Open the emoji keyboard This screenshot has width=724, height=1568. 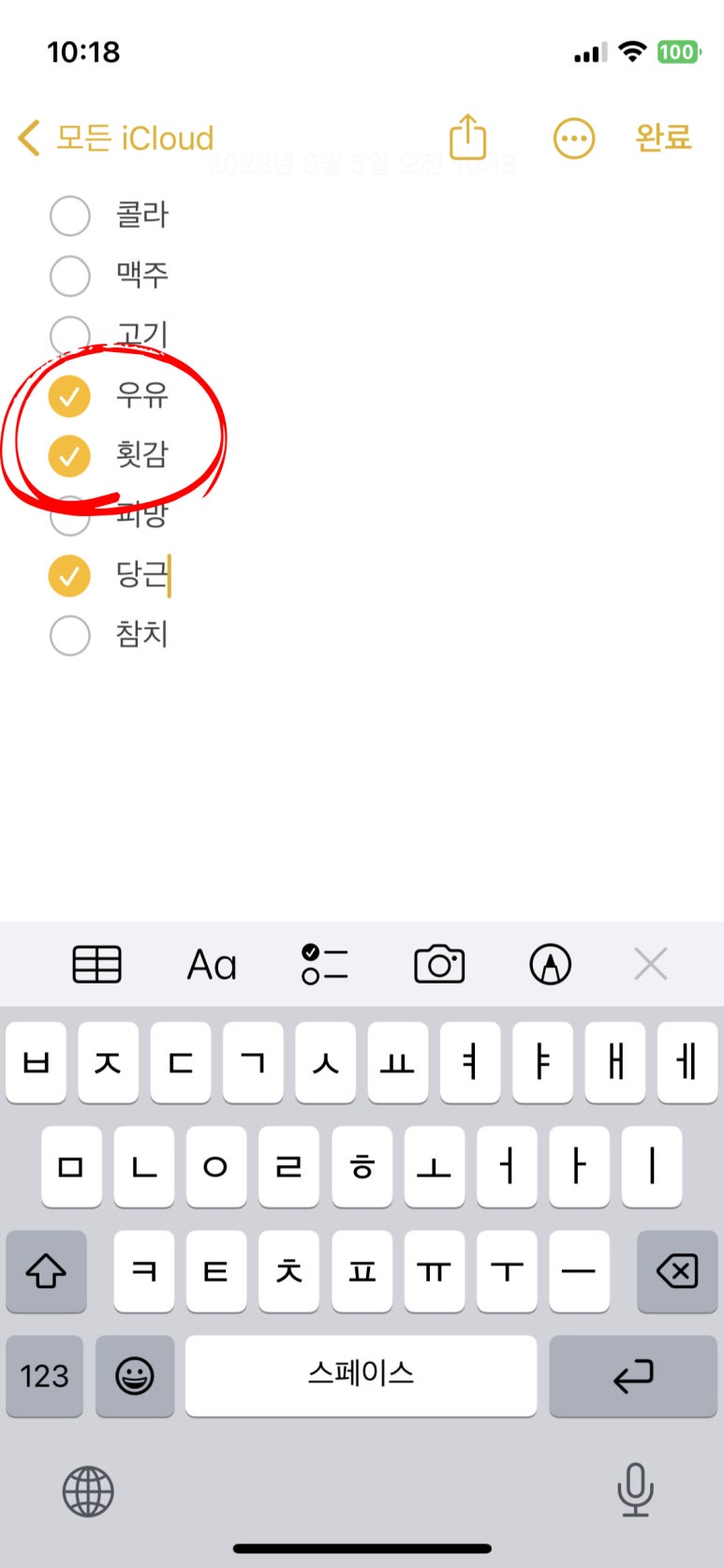pyautogui.click(x=135, y=1375)
